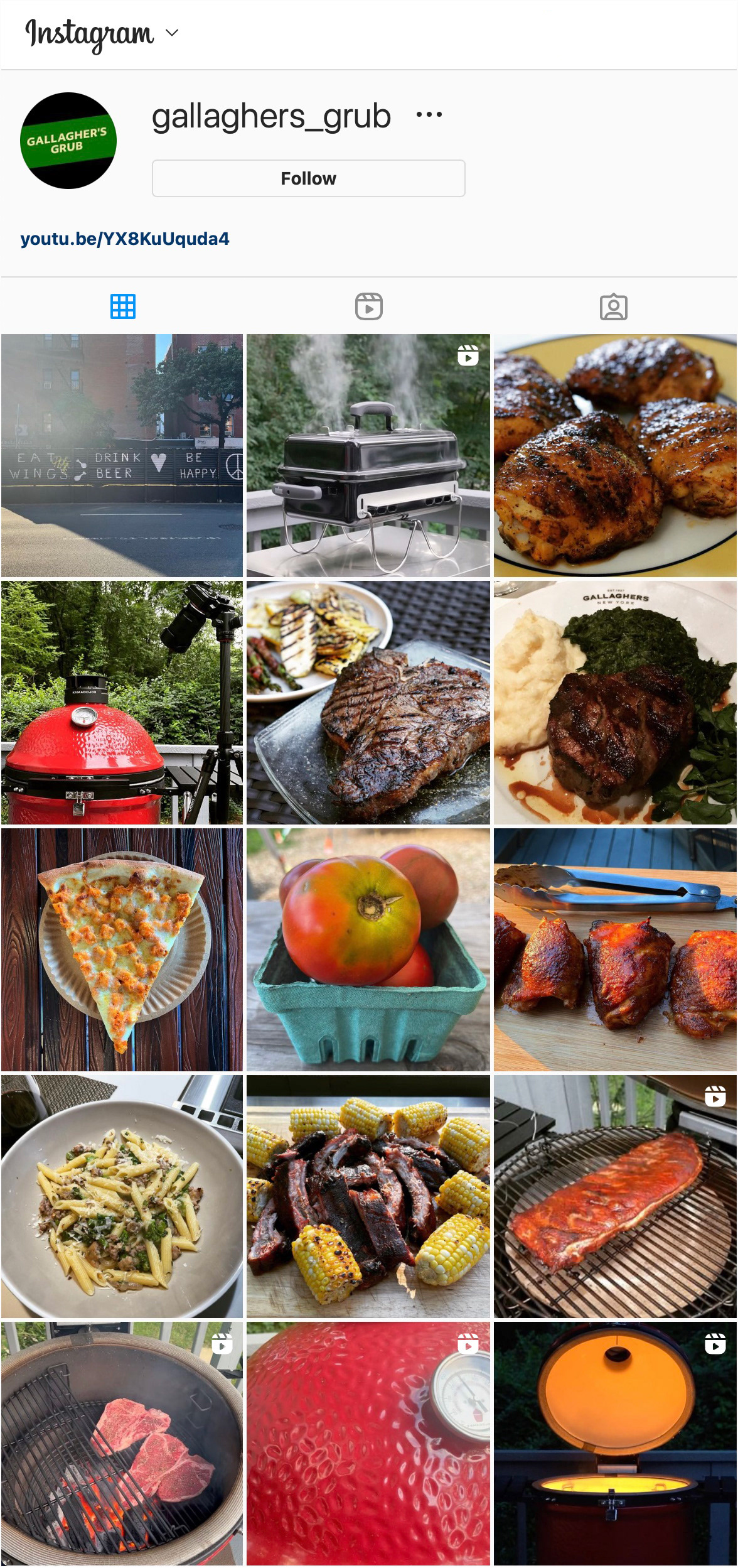Switch to the tagged photos tab
This screenshot has width=738, height=1568.
(614, 306)
